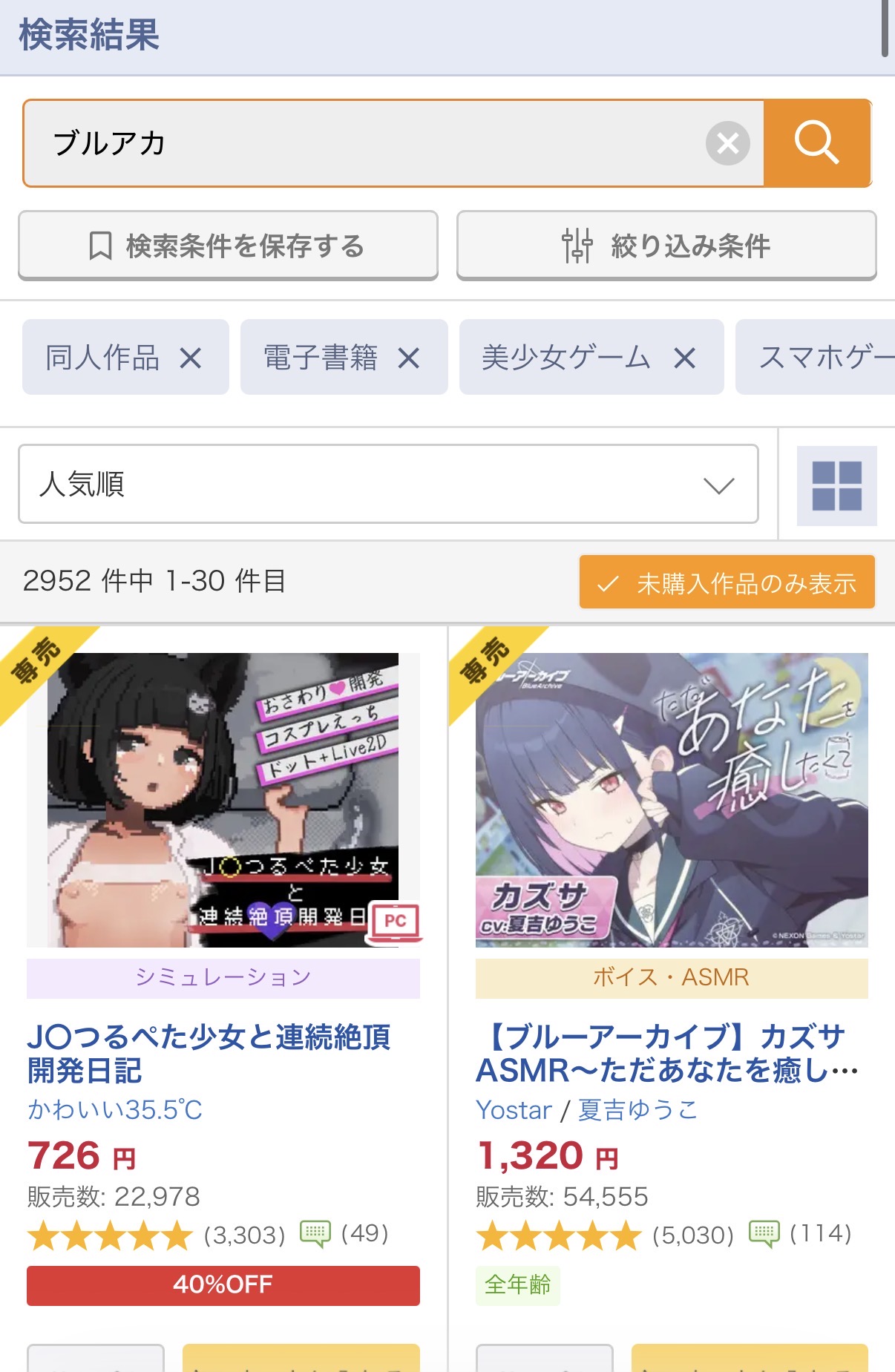
Task: Switch the results grid view layout
Action: pos(836,486)
